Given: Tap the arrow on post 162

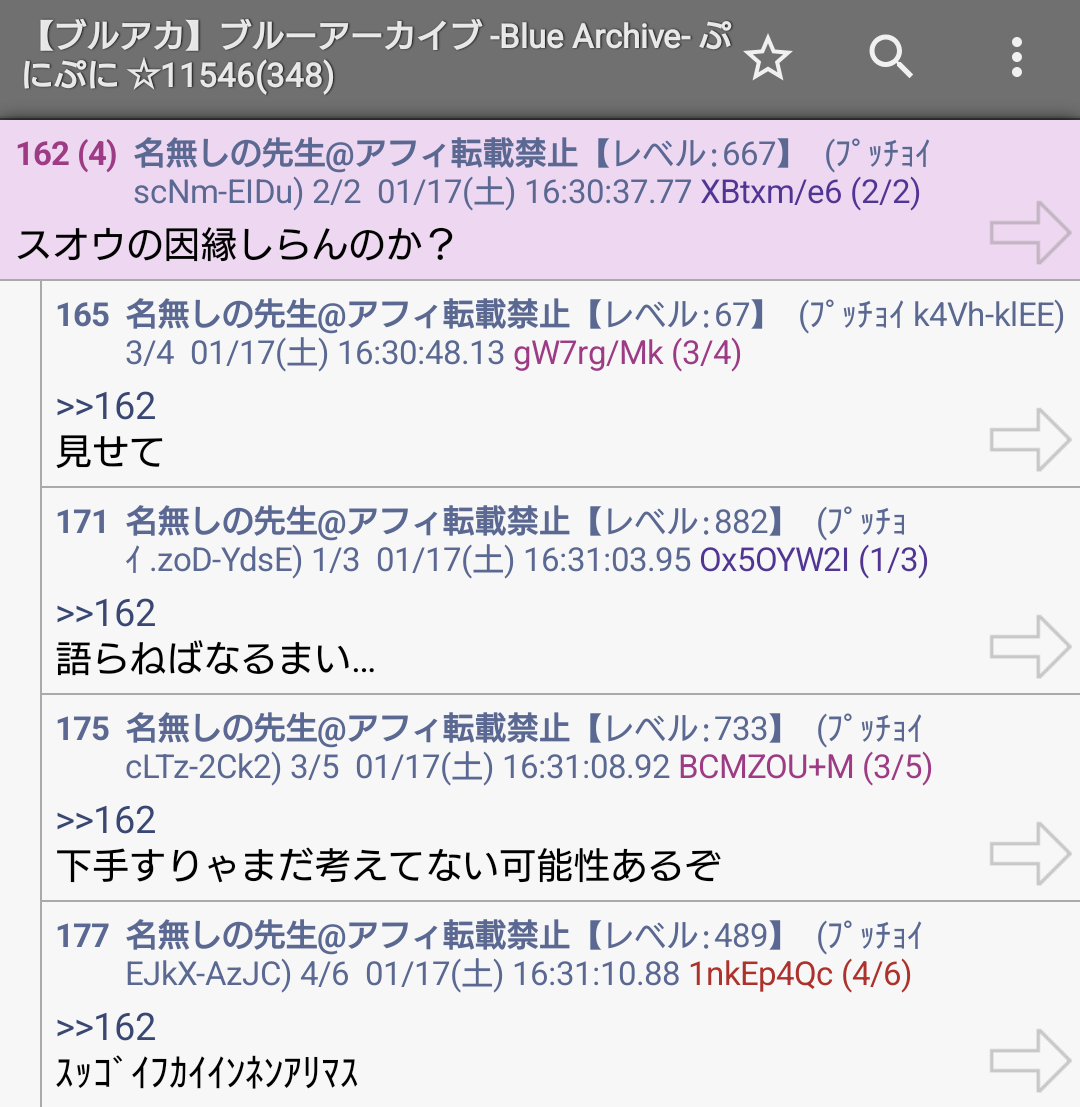Looking at the screenshot, I should click(1030, 233).
